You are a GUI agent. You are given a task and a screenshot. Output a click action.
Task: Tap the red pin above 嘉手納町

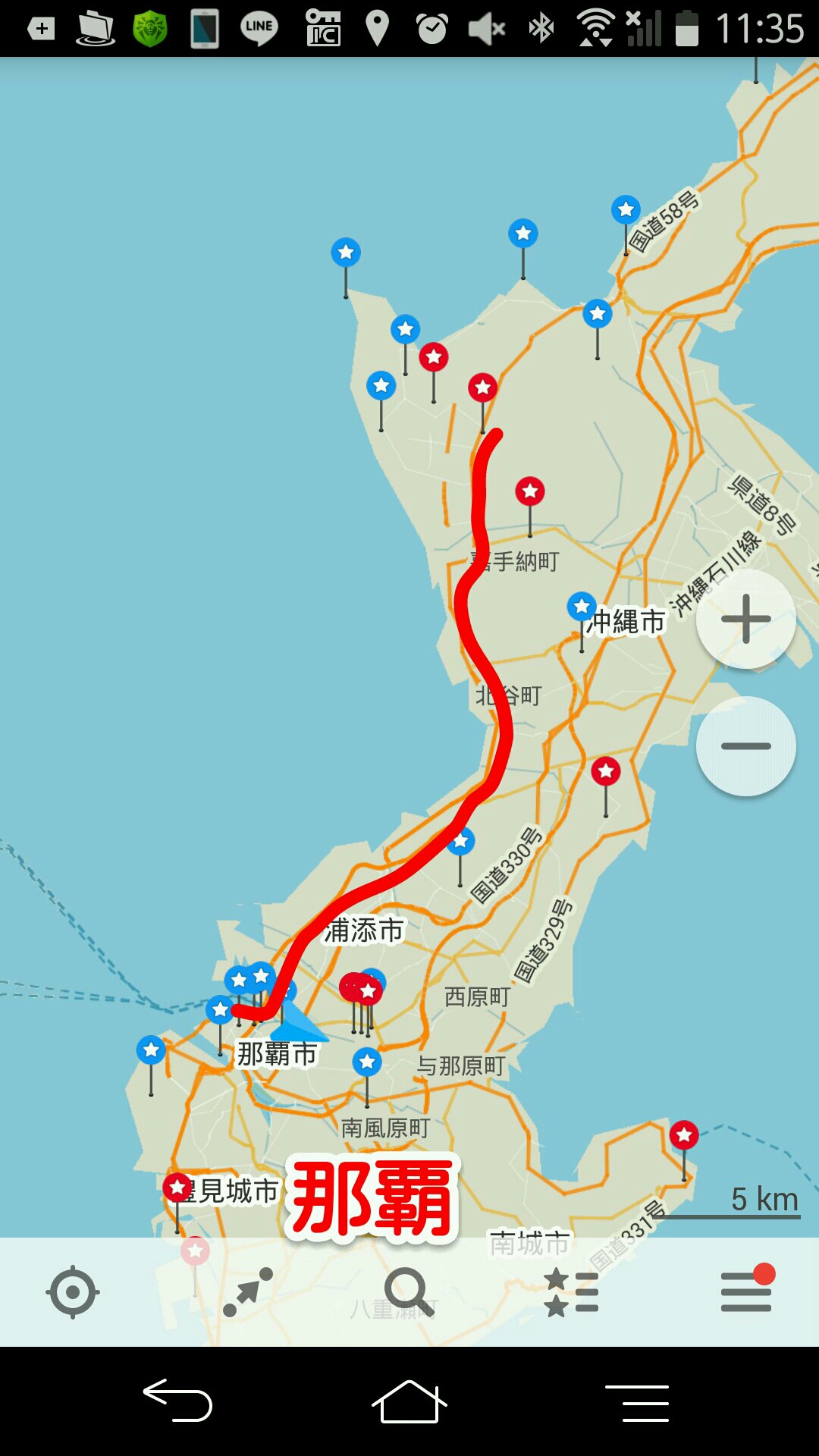[530, 492]
